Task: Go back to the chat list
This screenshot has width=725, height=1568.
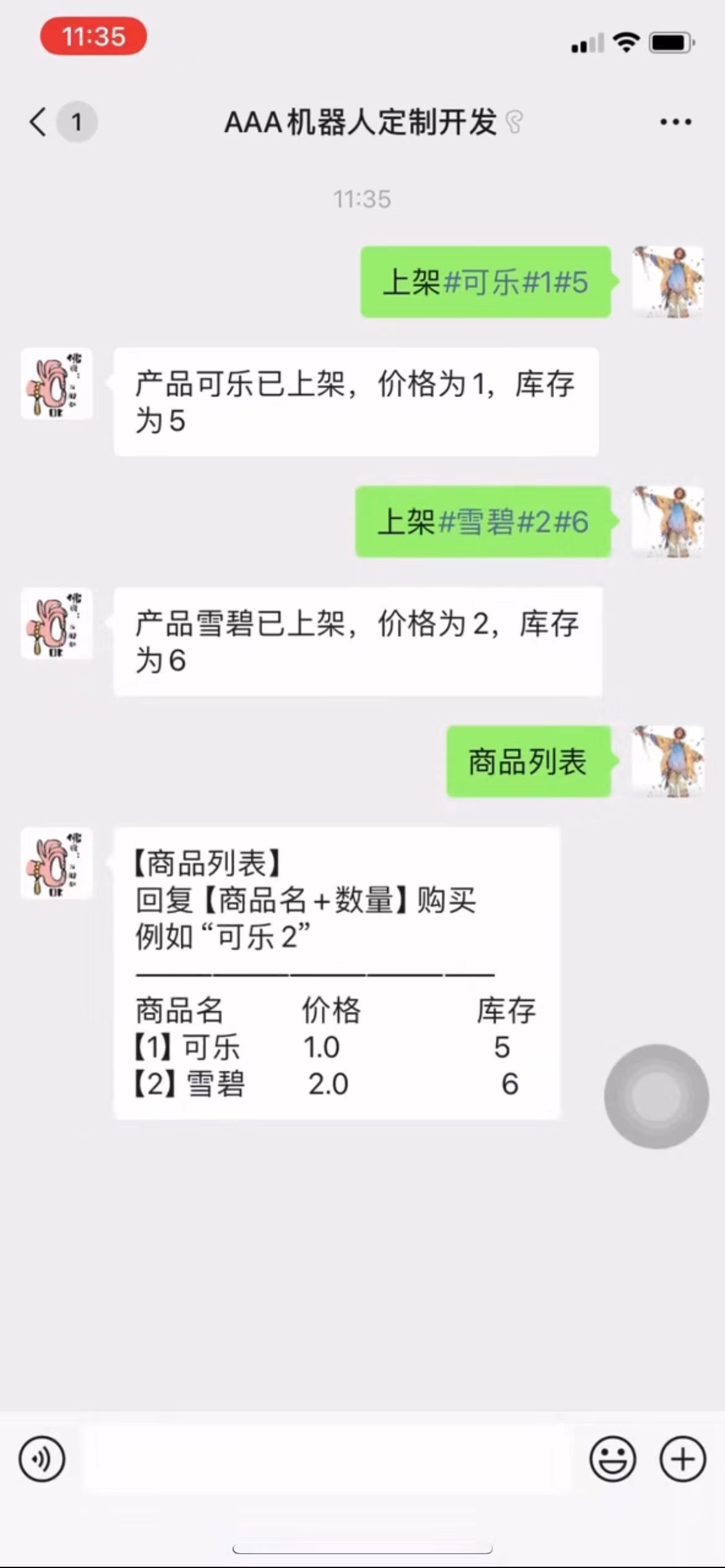Action: pos(38,121)
